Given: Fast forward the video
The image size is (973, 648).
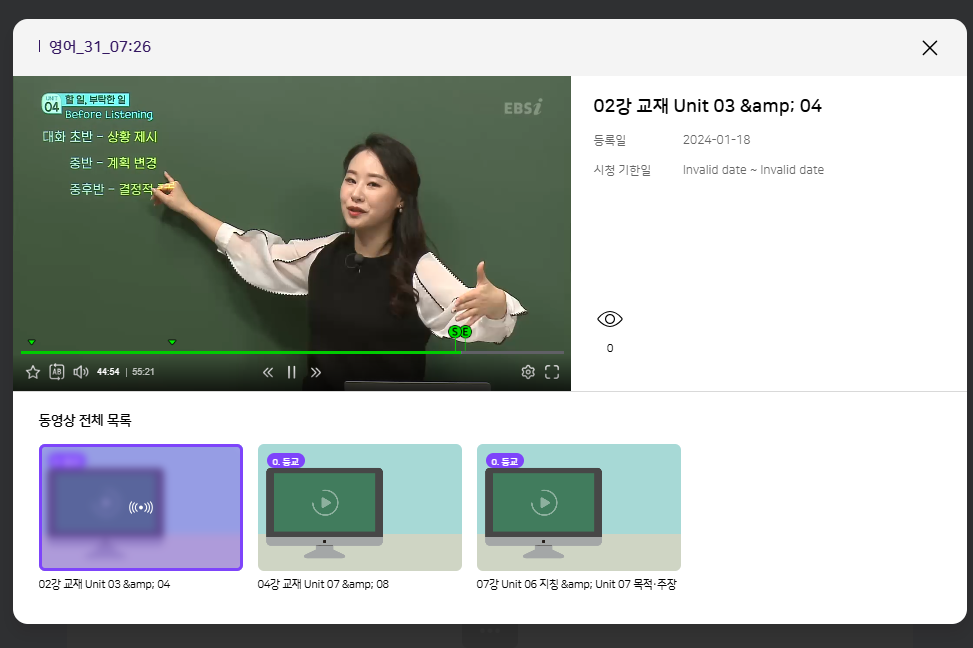Looking at the screenshot, I should [316, 372].
